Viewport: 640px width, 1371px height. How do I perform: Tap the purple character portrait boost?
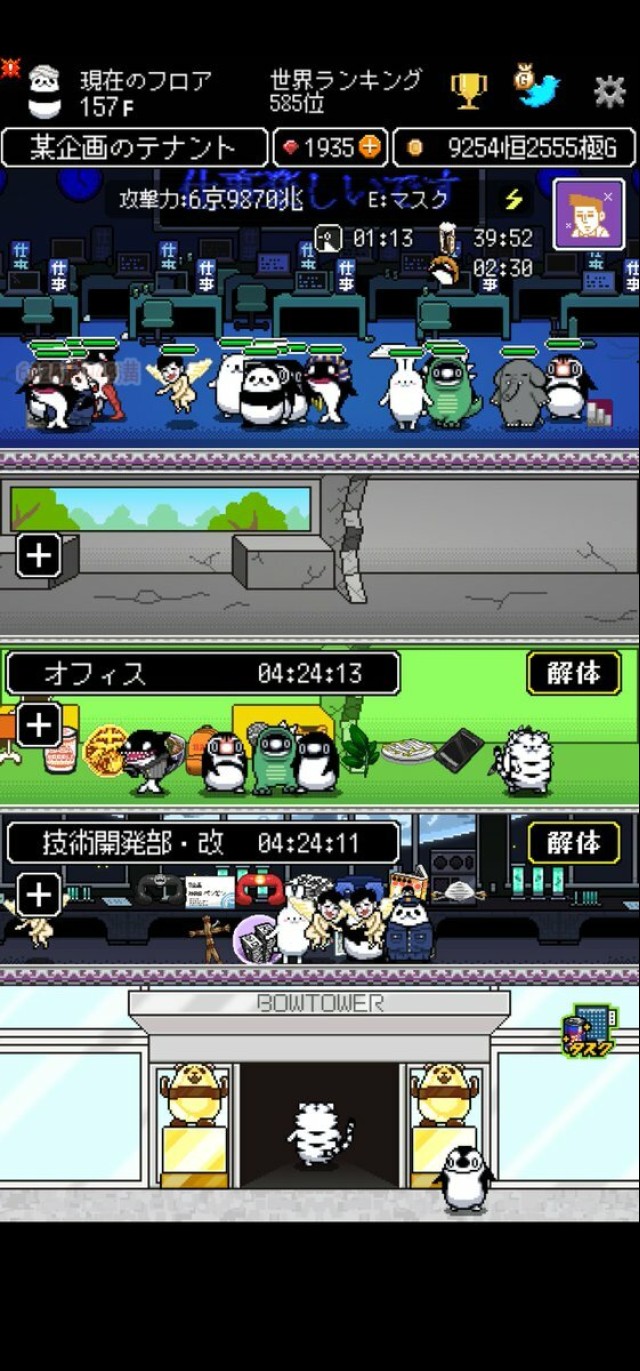588,214
